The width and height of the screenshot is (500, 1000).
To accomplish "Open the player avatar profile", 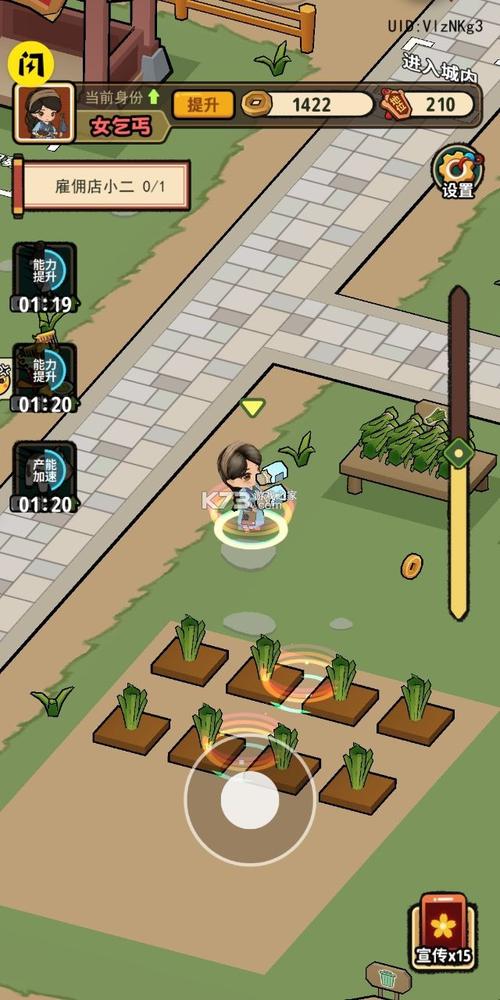I will point(45,113).
